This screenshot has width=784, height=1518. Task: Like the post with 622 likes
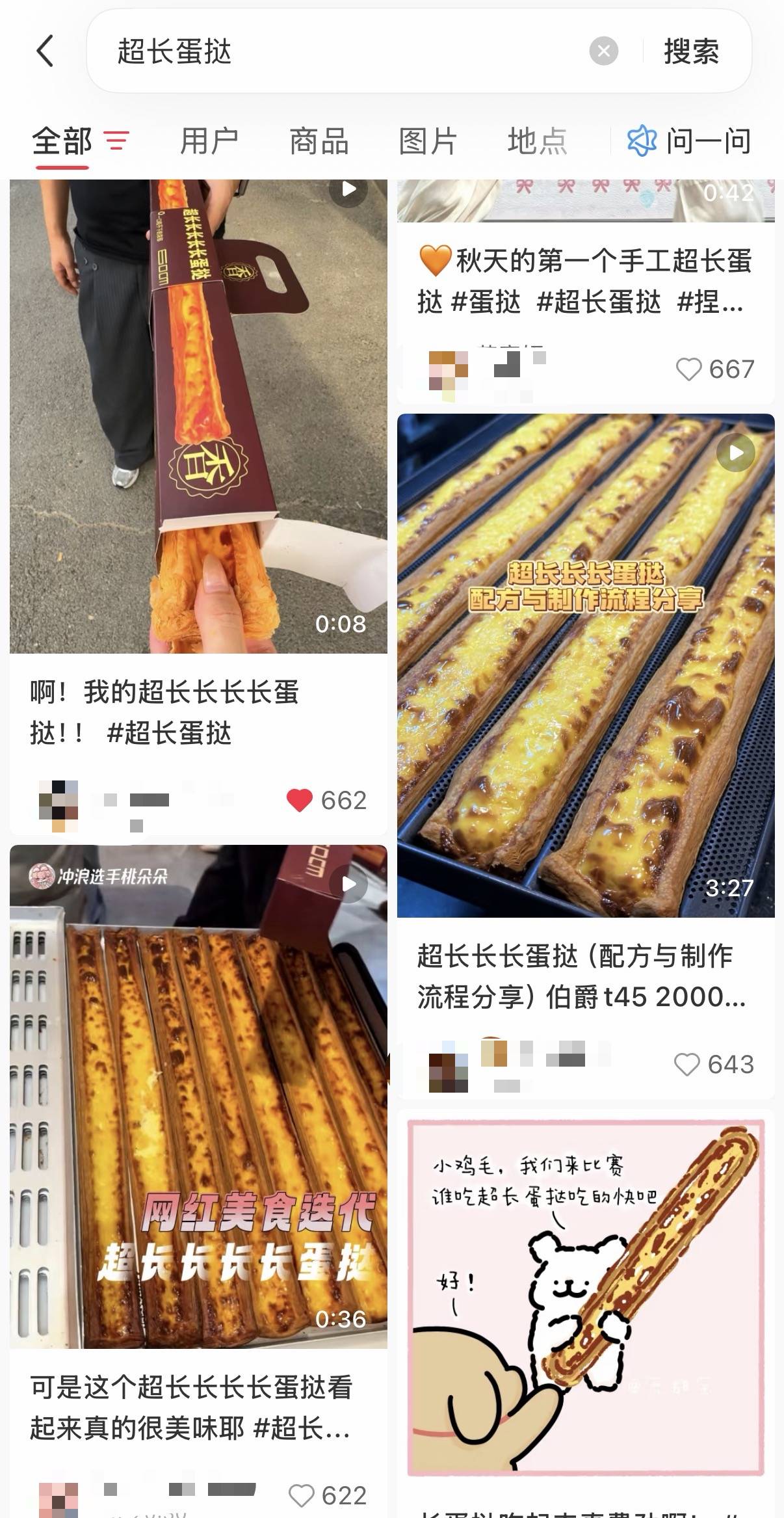301,1496
